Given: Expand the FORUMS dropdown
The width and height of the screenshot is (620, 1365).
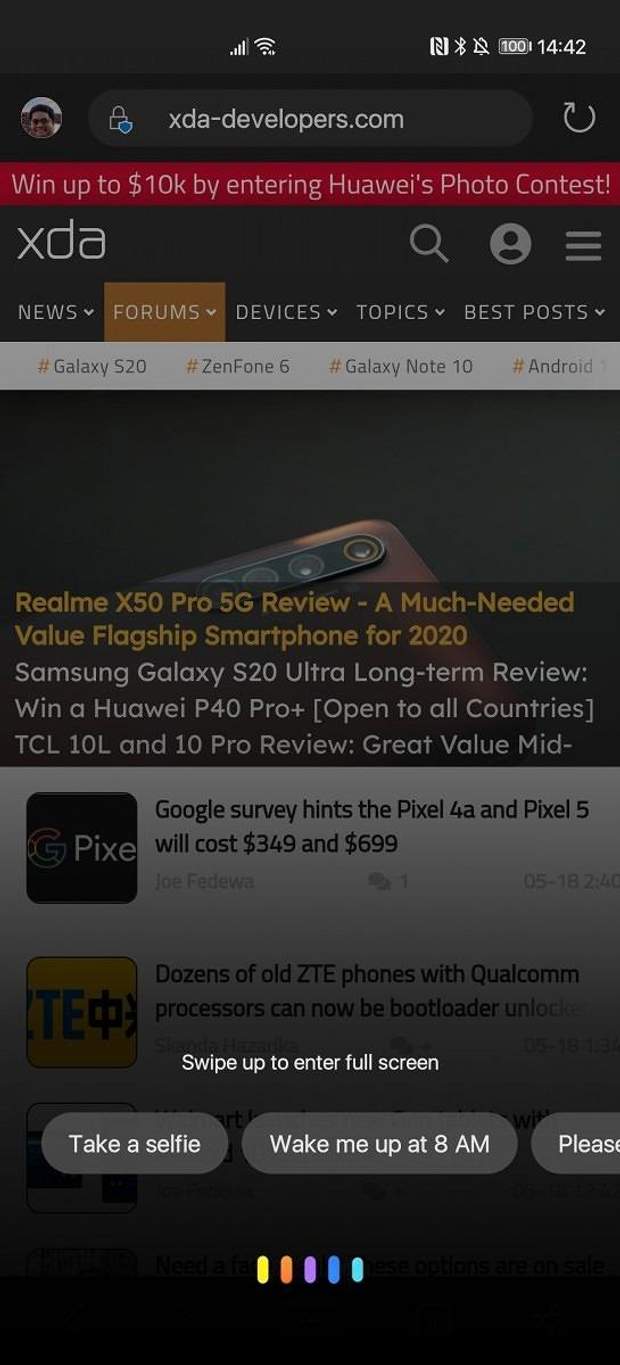Looking at the screenshot, I should pos(164,312).
